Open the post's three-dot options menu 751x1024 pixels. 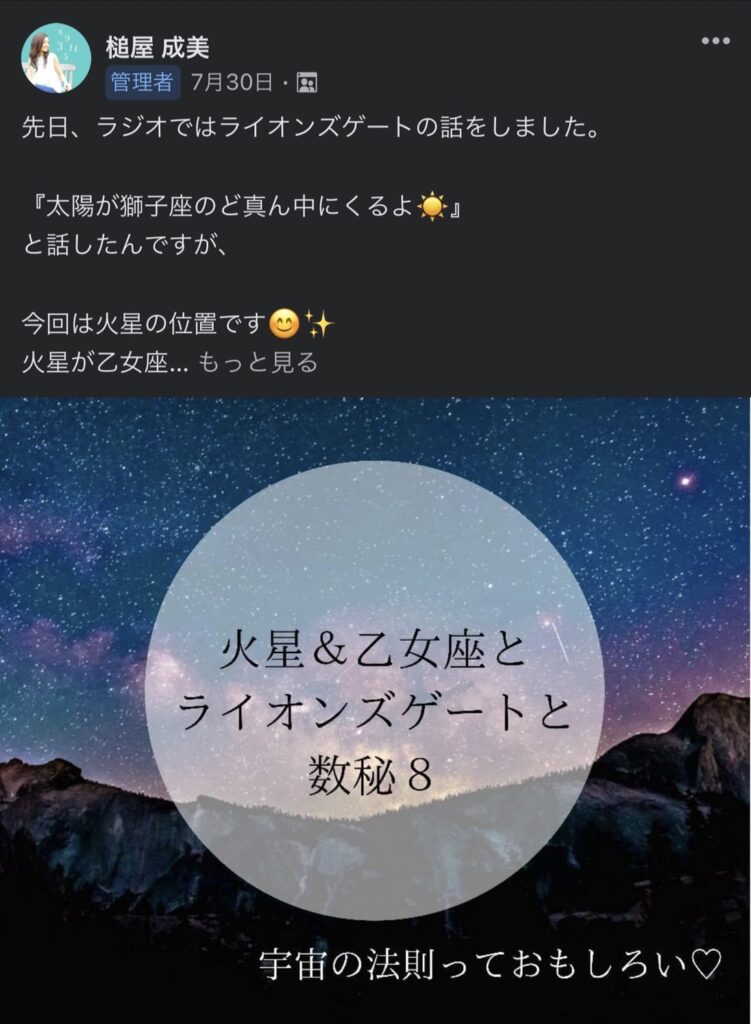(715, 42)
